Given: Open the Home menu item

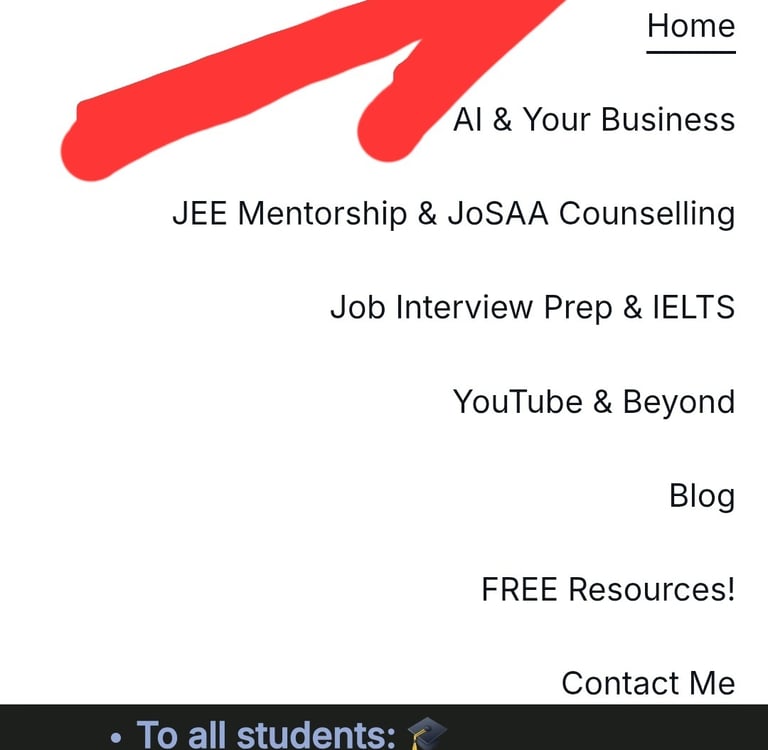Looking at the screenshot, I should pos(690,26).
